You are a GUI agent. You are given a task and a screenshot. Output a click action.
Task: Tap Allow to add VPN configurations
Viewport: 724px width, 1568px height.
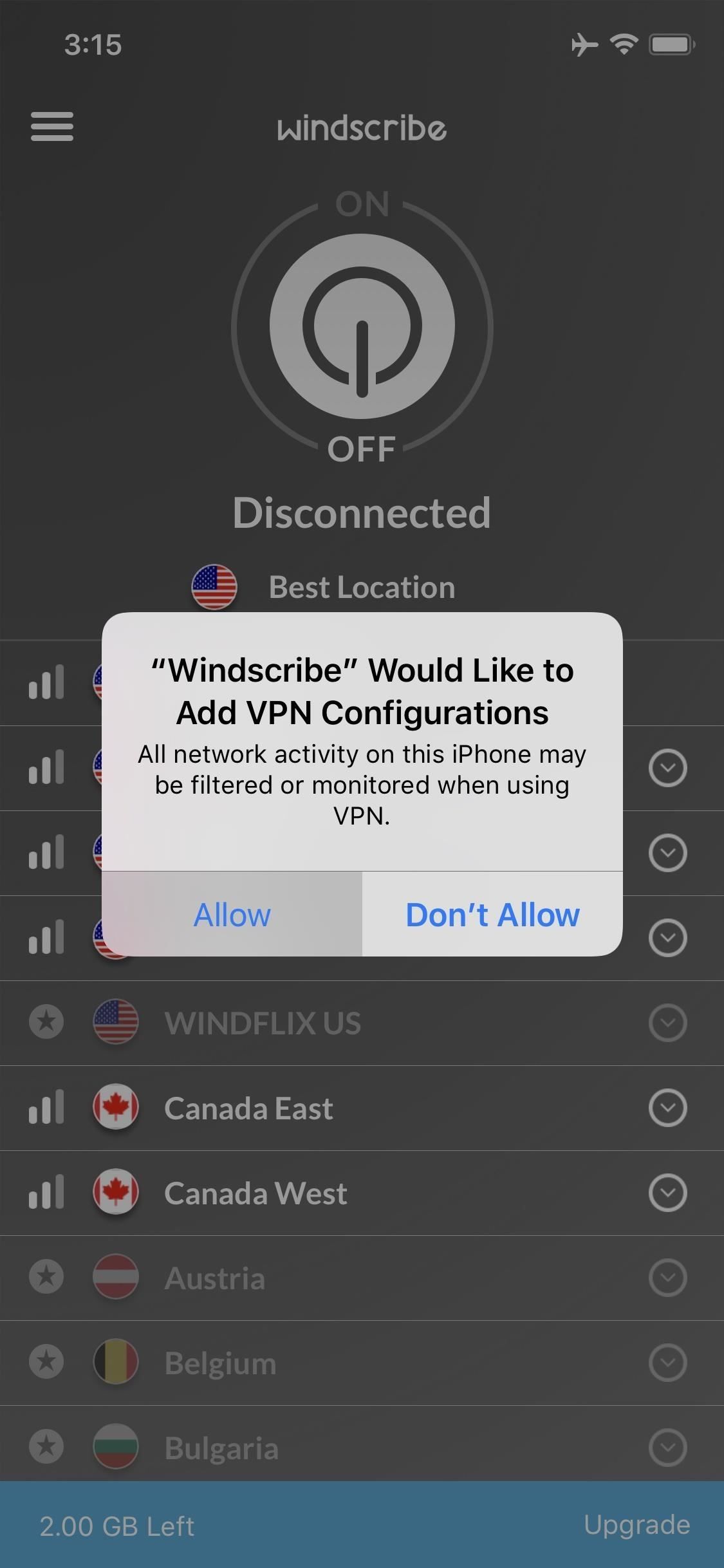pyautogui.click(x=232, y=915)
